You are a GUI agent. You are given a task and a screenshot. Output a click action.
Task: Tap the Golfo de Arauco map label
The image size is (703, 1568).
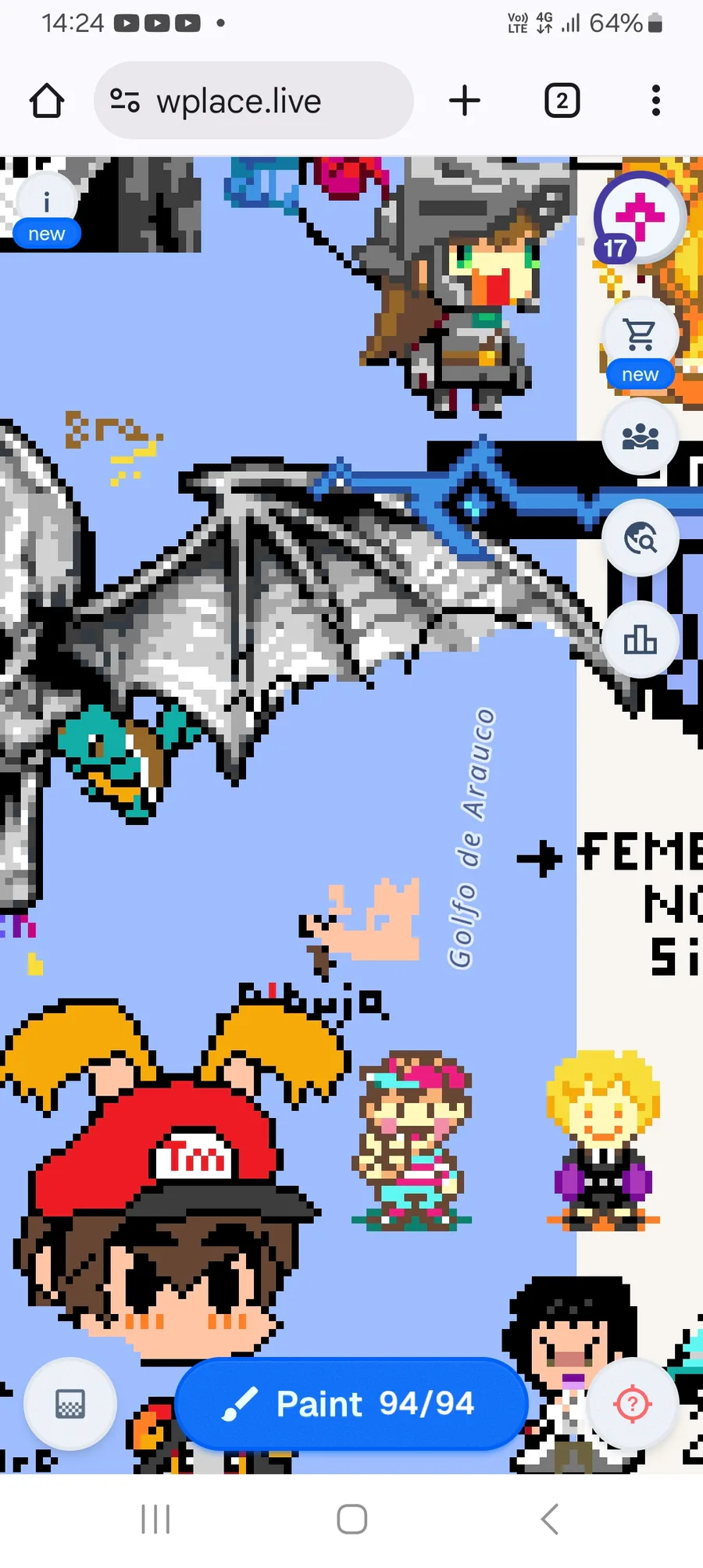tap(470, 838)
